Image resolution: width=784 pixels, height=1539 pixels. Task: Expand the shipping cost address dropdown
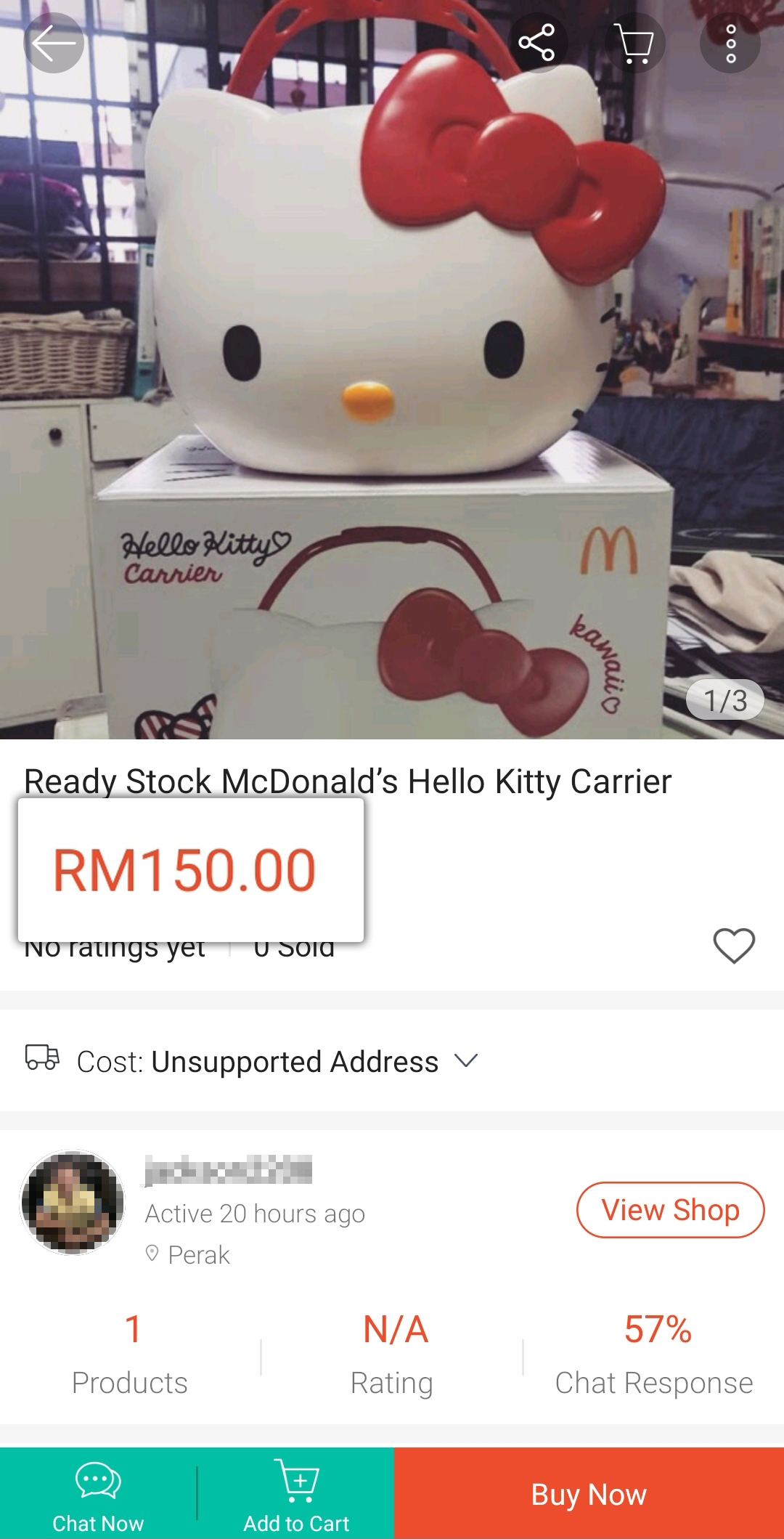466,1061
